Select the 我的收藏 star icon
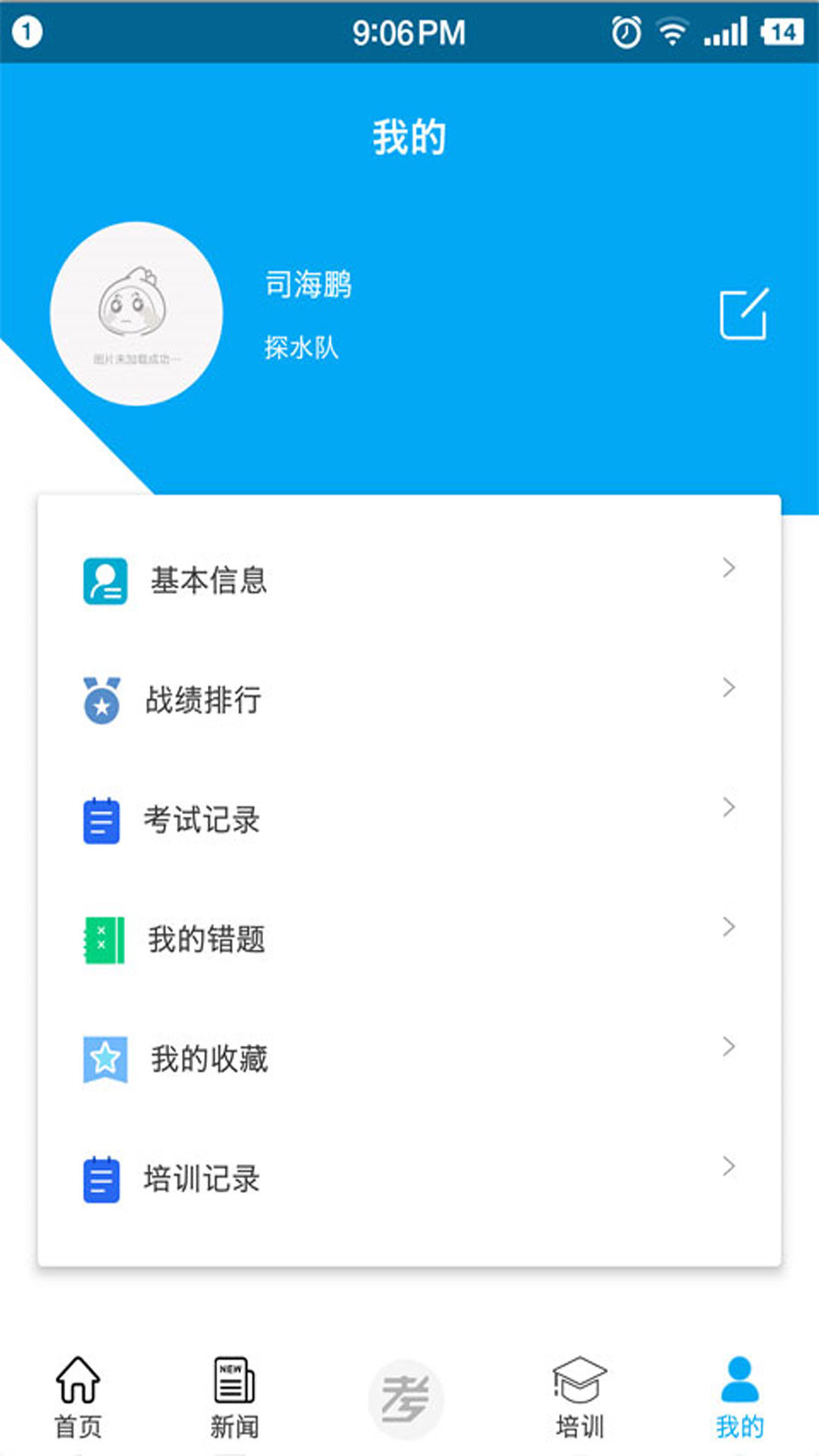Image resolution: width=819 pixels, height=1456 pixels. tap(105, 1059)
